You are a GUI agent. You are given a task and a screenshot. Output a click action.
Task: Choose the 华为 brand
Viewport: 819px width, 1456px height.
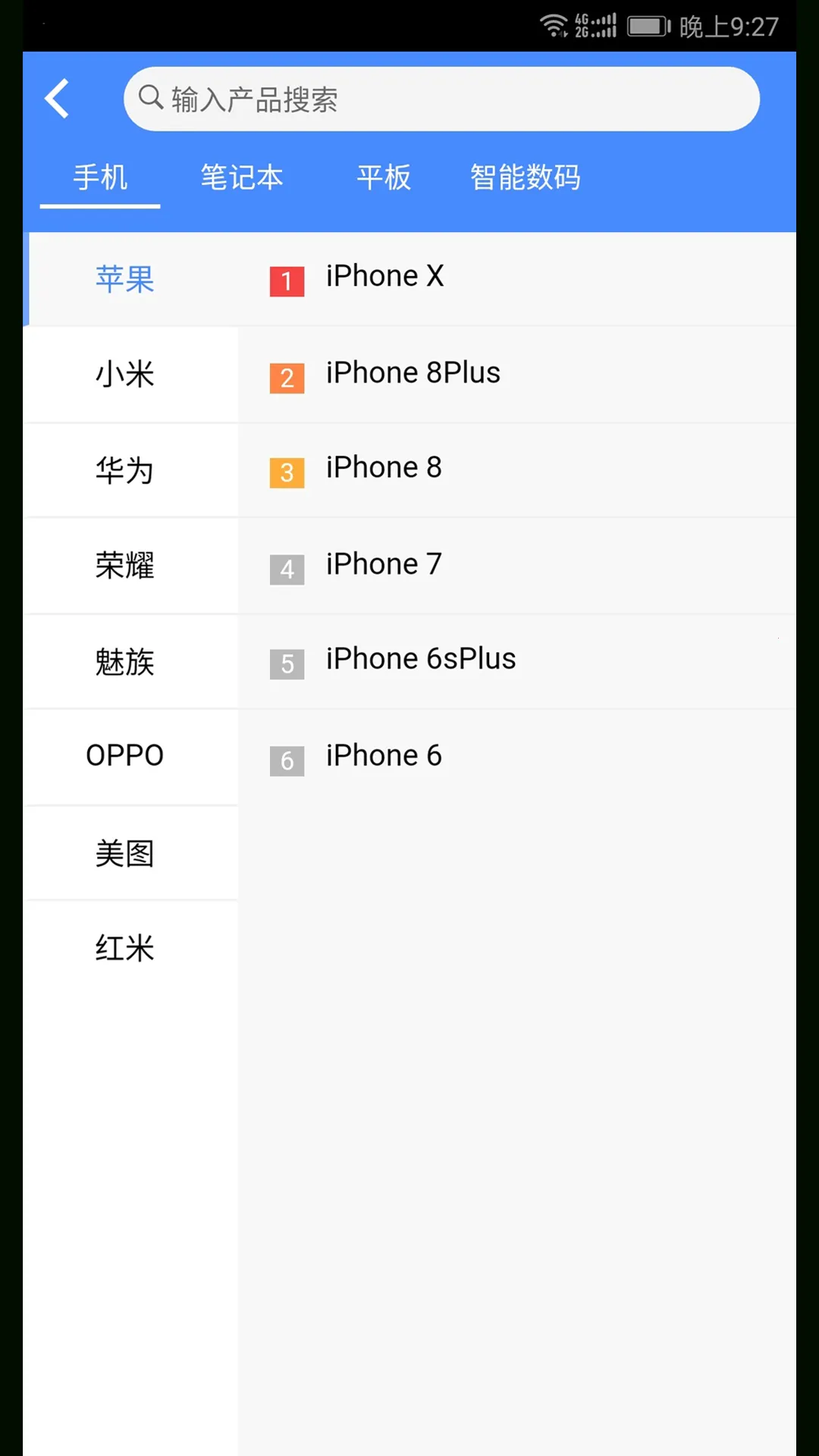pos(125,470)
